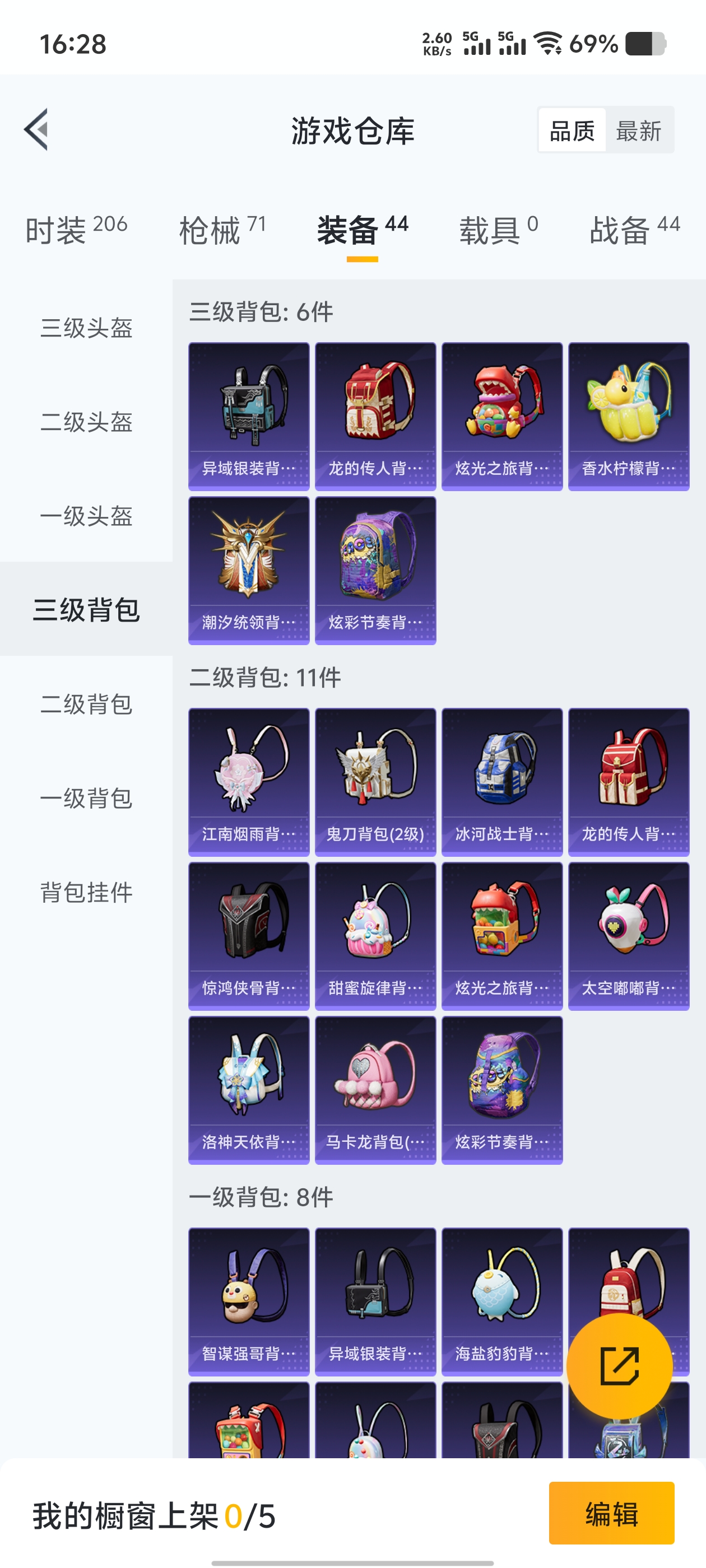The image size is (706, 1568).
Task: Open the 智谋强哥 backpack item
Action: coord(249,1301)
